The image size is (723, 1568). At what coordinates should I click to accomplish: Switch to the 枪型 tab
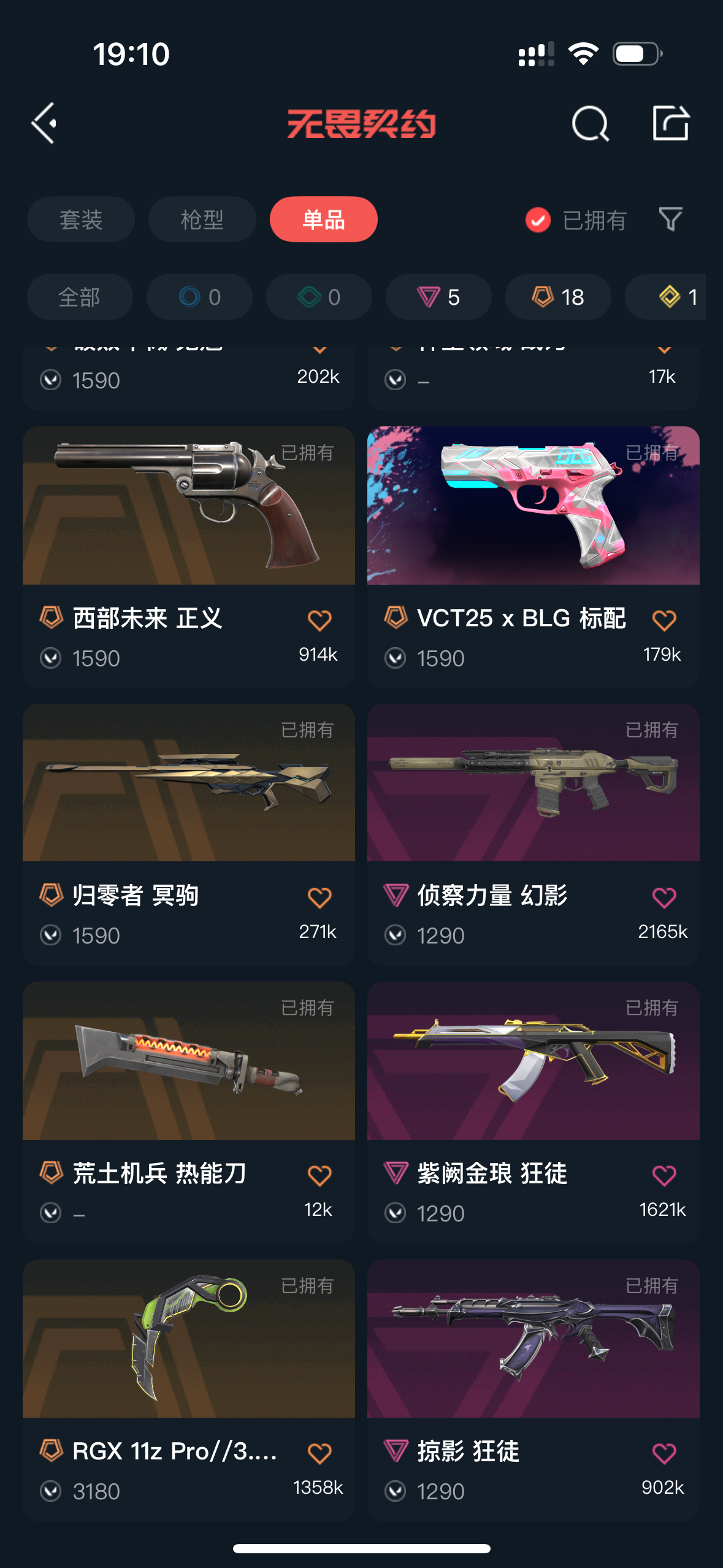pyautogui.click(x=202, y=220)
